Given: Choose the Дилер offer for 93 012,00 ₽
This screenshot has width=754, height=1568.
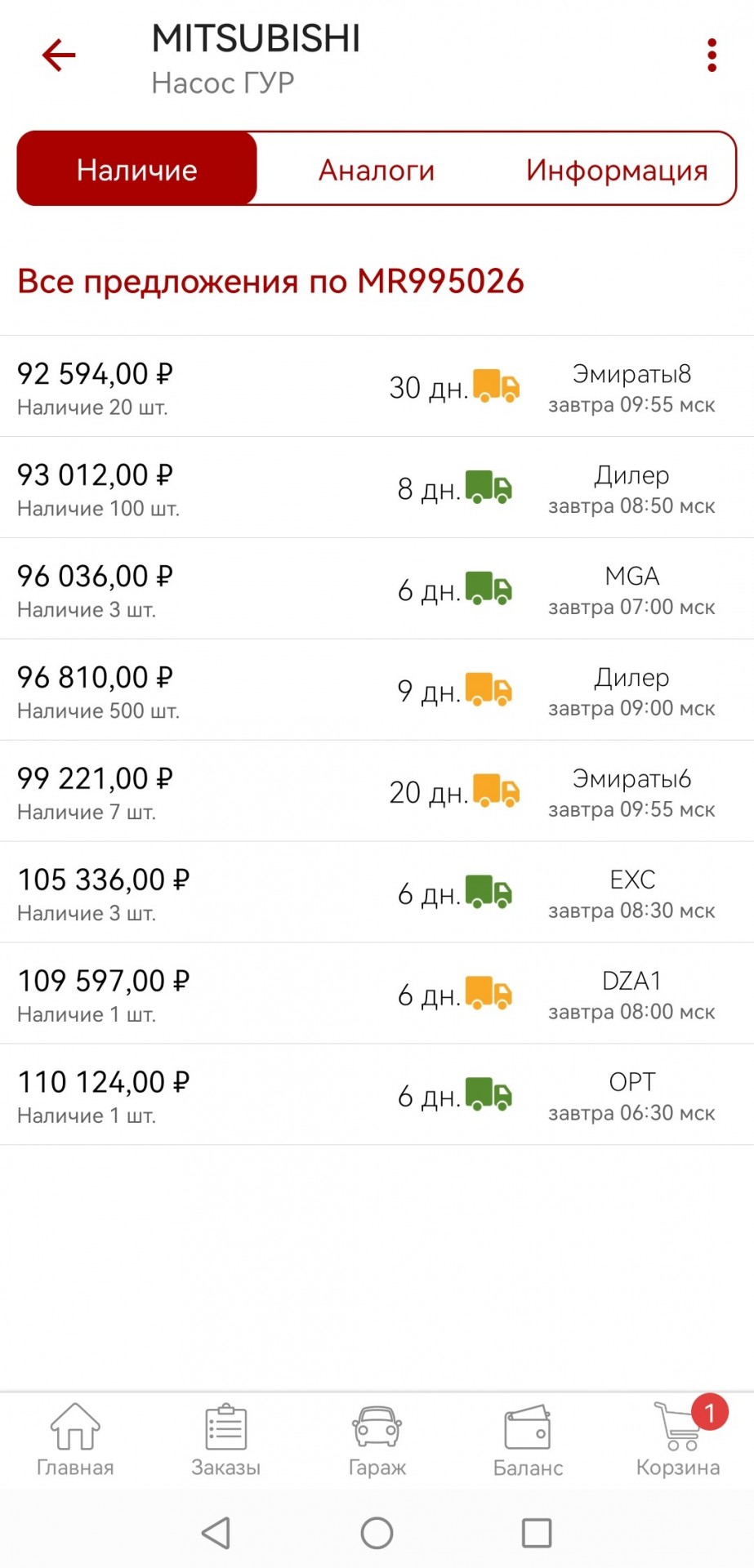Looking at the screenshot, I should tap(377, 488).
